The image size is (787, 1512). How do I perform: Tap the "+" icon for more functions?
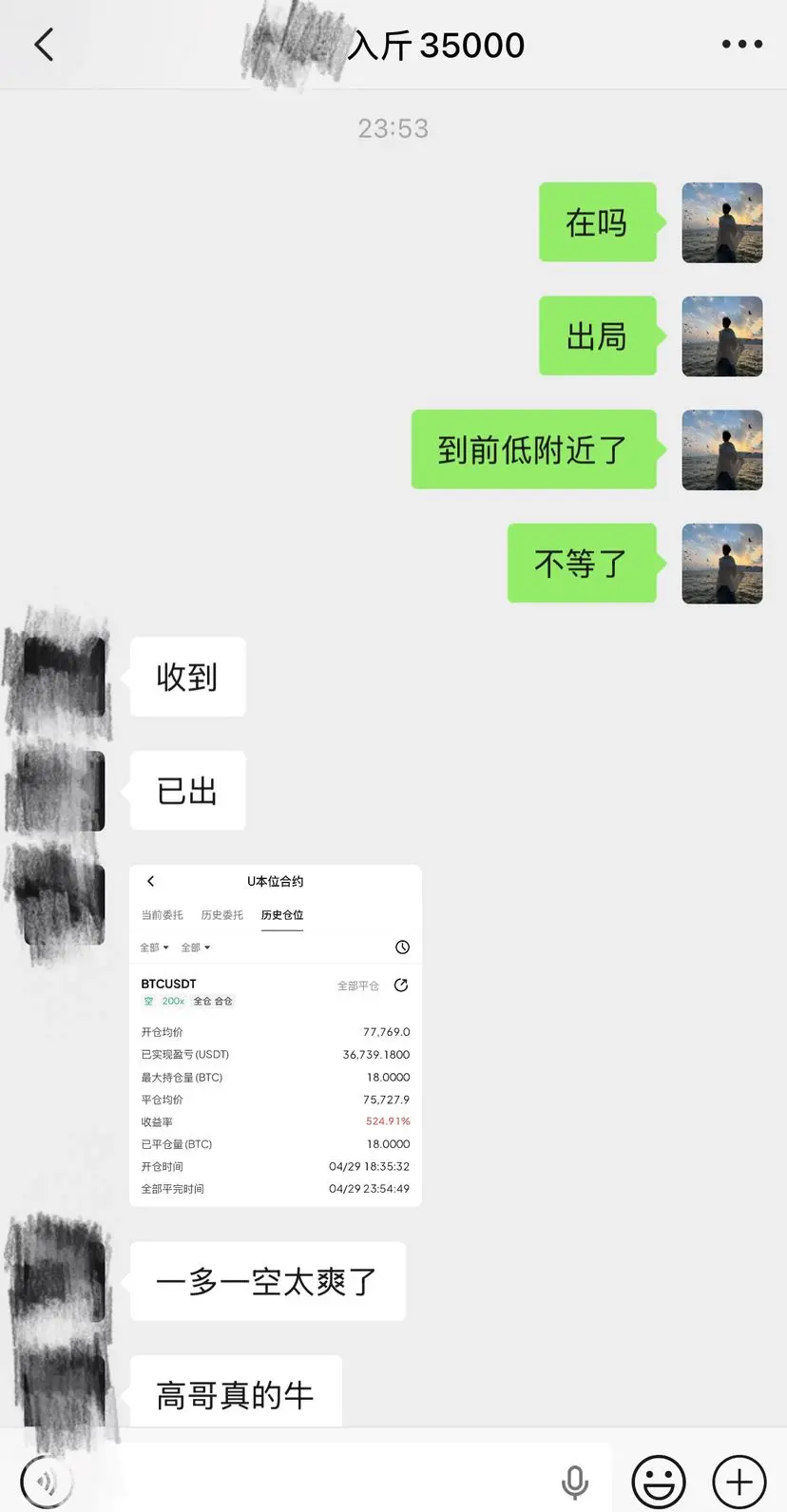pyautogui.click(x=737, y=1481)
